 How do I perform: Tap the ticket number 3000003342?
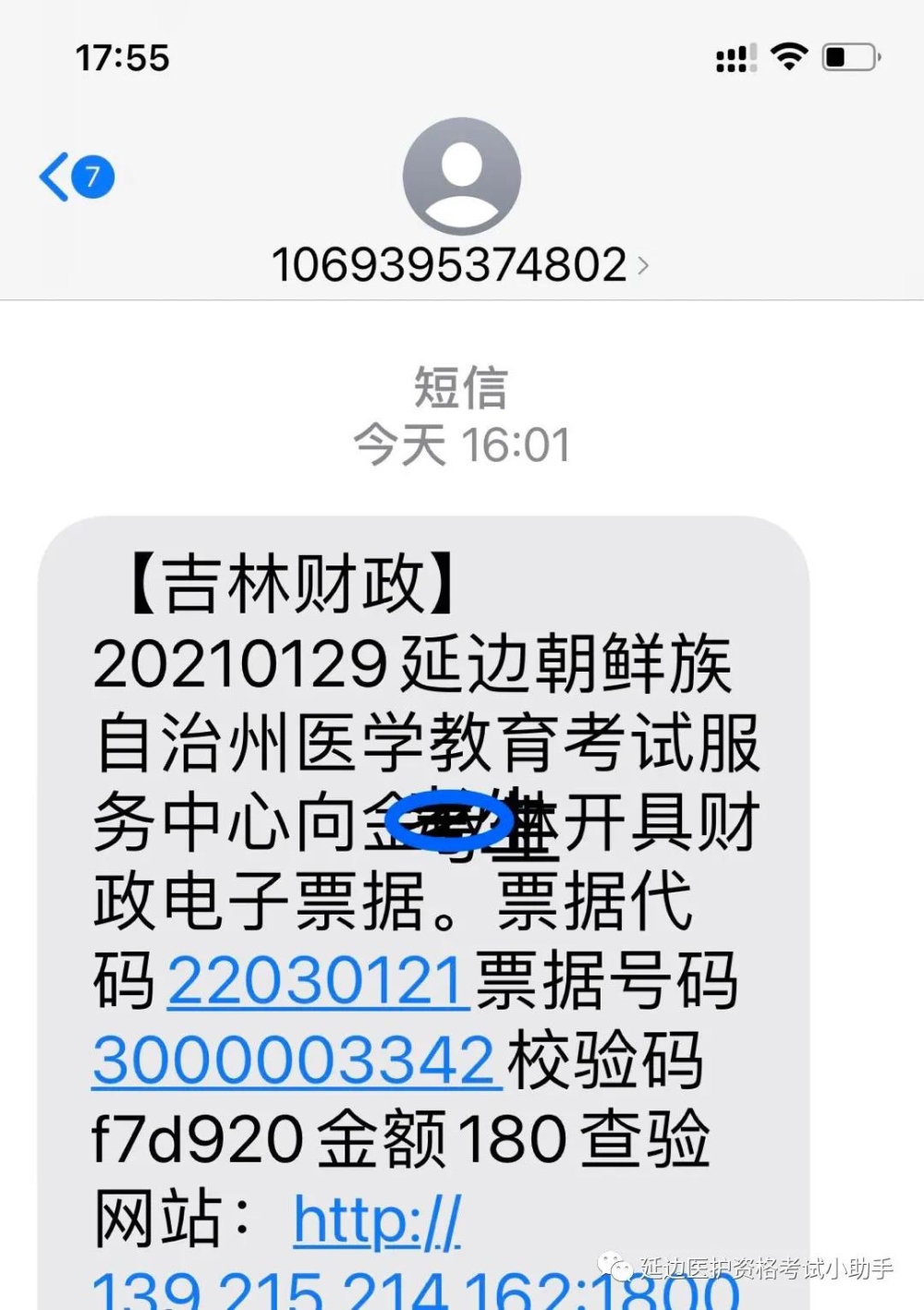pyautogui.click(x=293, y=1060)
